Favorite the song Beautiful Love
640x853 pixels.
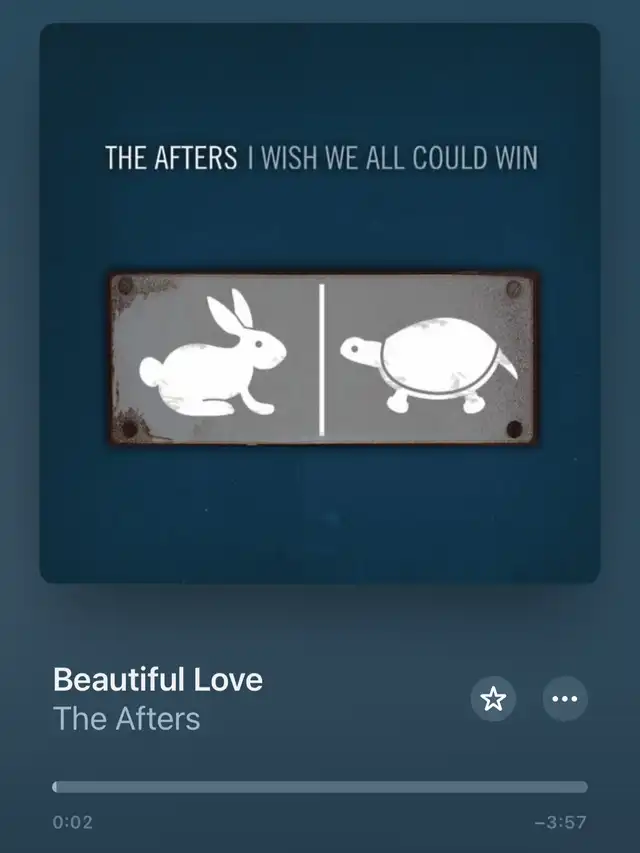click(x=493, y=699)
